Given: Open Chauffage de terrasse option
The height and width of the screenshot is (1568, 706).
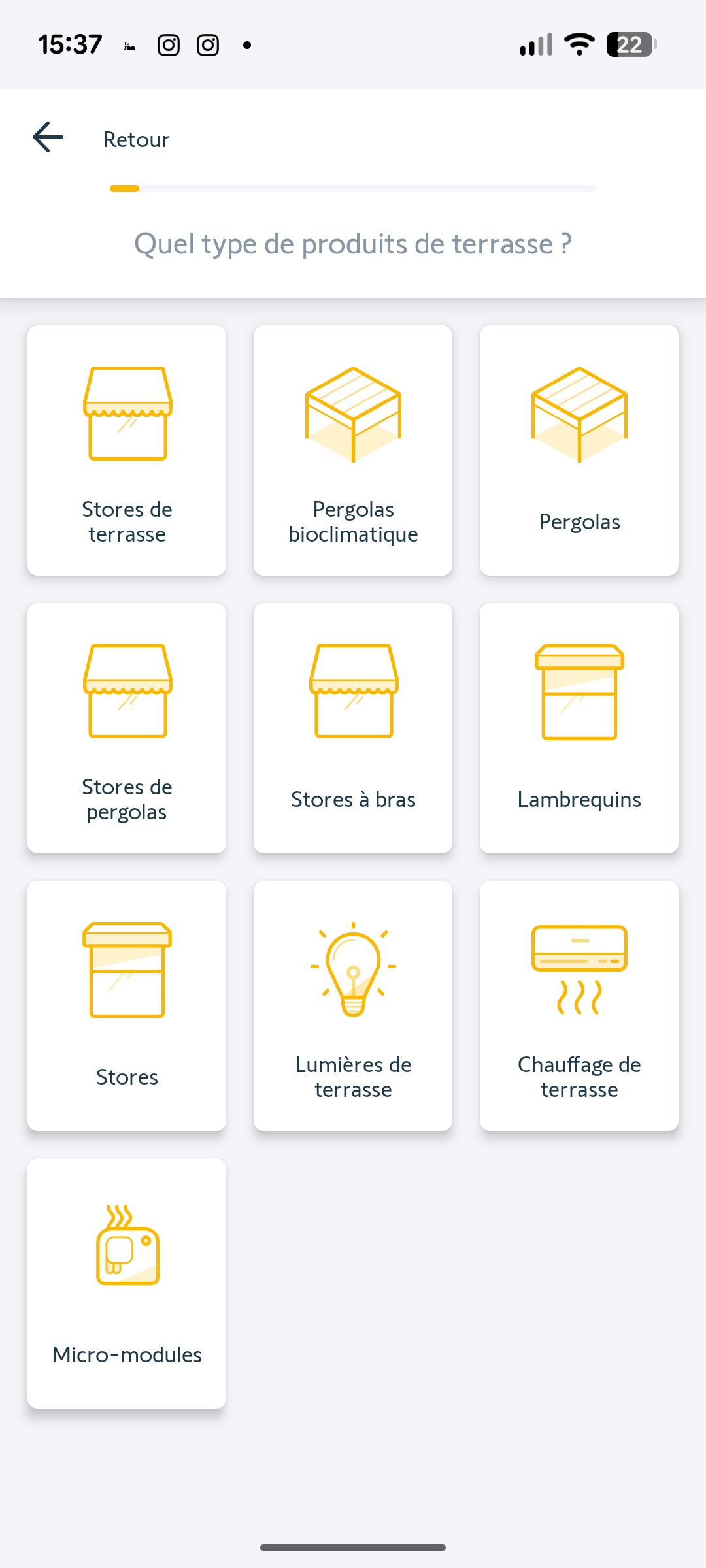Looking at the screenshot, I should pos(579,1005).
